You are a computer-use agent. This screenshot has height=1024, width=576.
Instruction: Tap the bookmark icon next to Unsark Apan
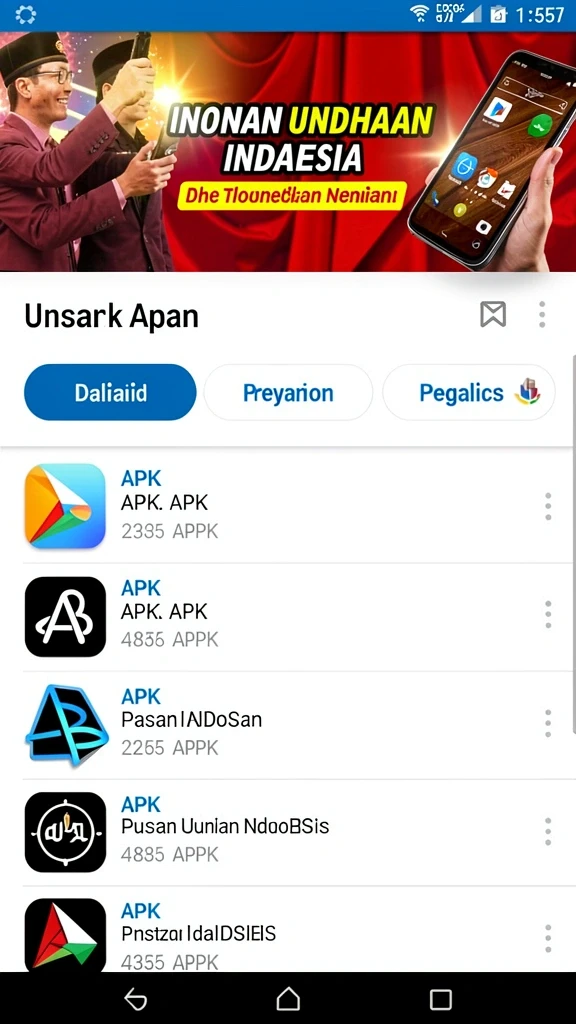tap(493, 315)
